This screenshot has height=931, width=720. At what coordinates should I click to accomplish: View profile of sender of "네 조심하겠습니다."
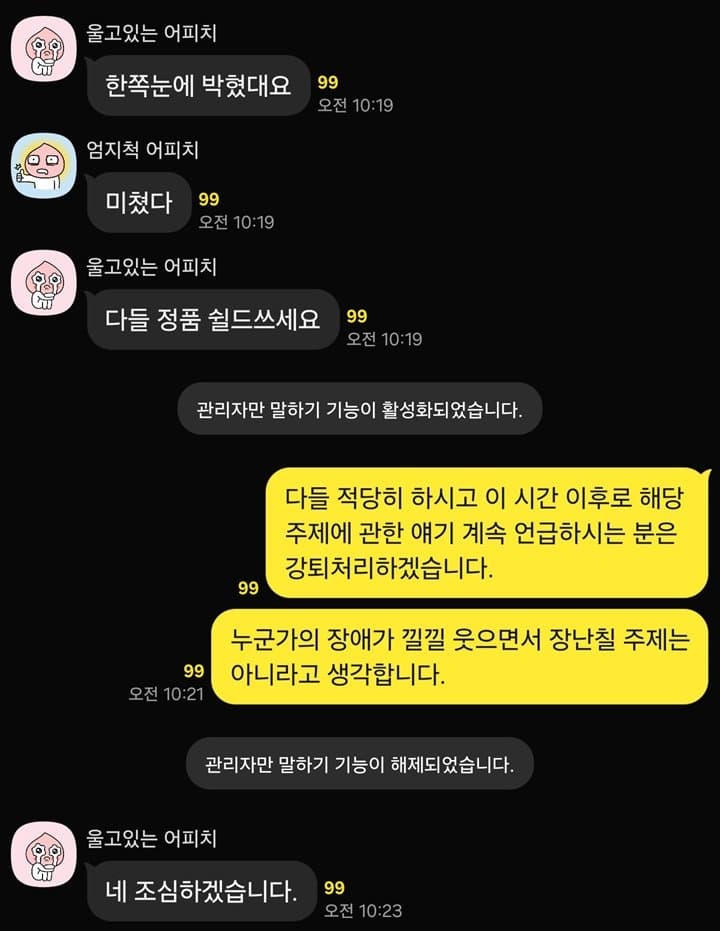point(44,855)
